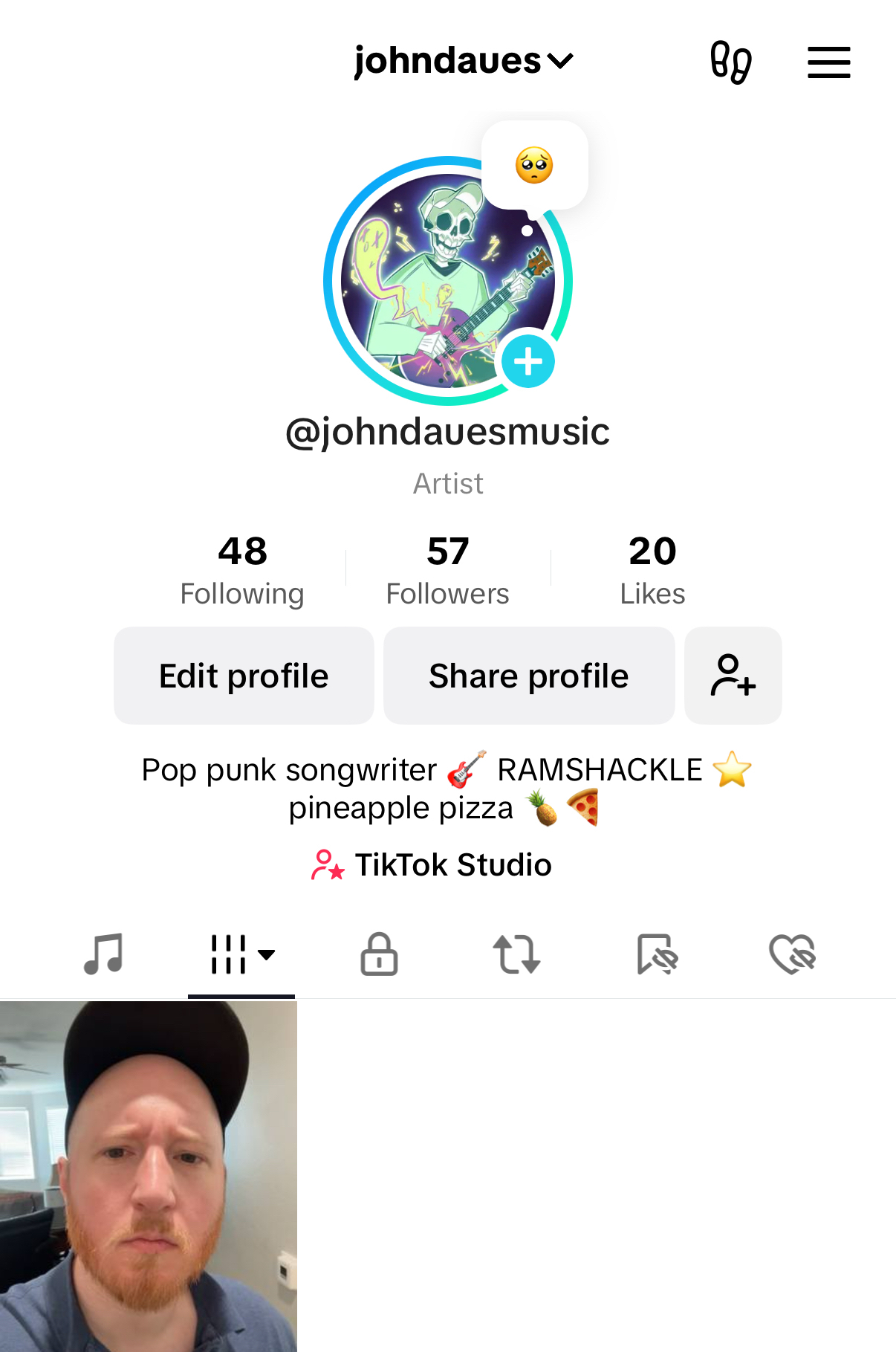Tap the emoji thought bubble note

[x=534, y=165]
